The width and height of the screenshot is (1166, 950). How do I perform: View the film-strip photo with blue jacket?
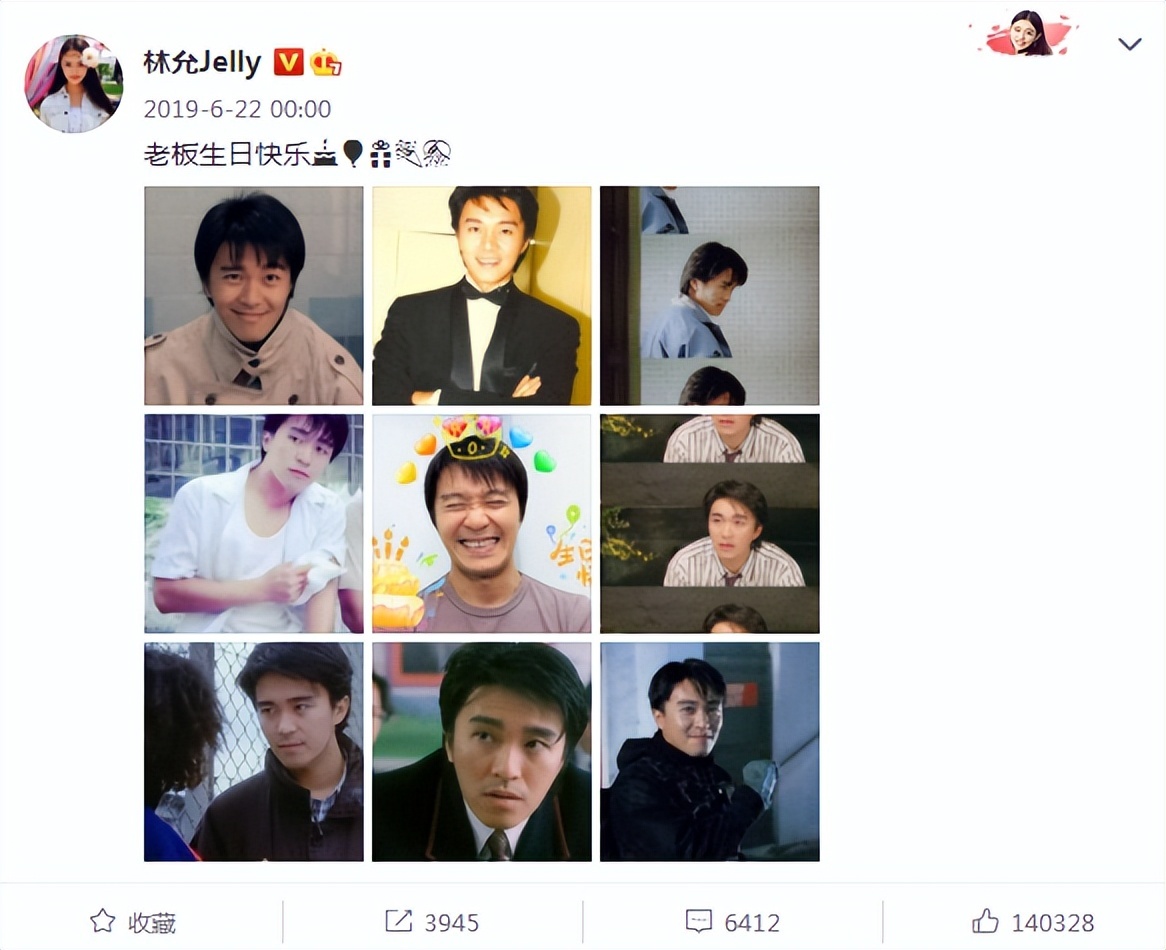[x=709, y=296]
